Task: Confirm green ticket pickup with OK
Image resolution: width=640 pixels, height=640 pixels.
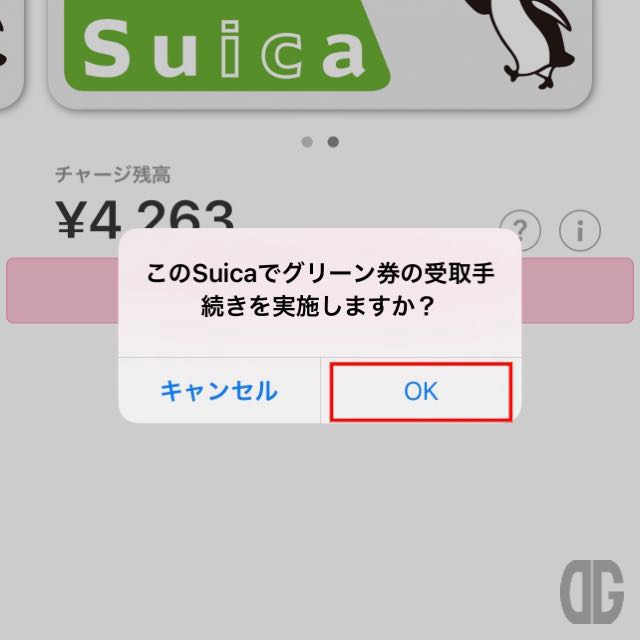Action: pyautogui.click(x=421, y=391)
